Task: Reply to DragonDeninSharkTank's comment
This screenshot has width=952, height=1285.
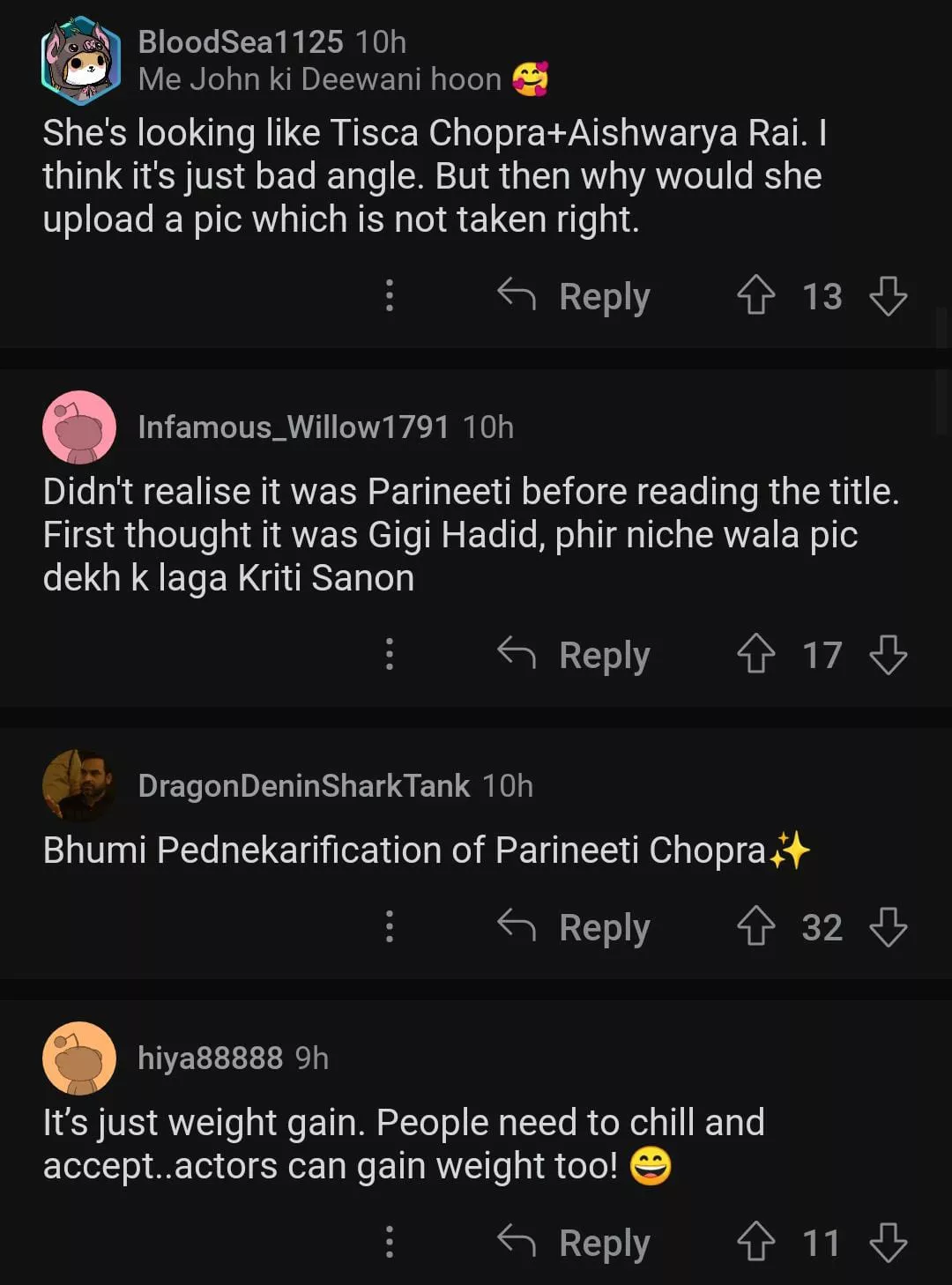Action: pyautogui.click(x=575, y=927)
